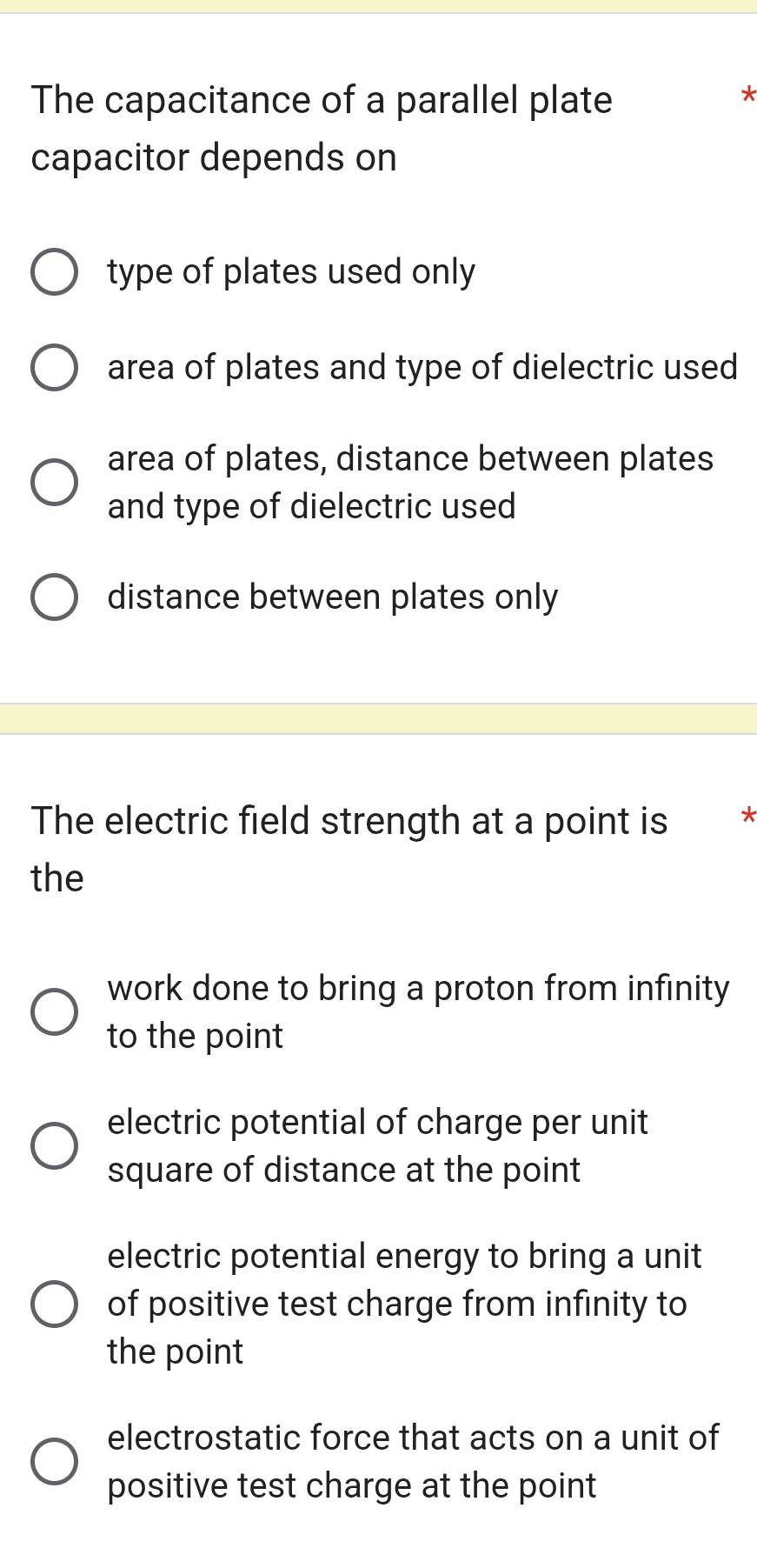The width and height of the screenshot is (757, 1568).
Task: Click the answer text mentioning infinity to the point
Action: click(418, 1011)
